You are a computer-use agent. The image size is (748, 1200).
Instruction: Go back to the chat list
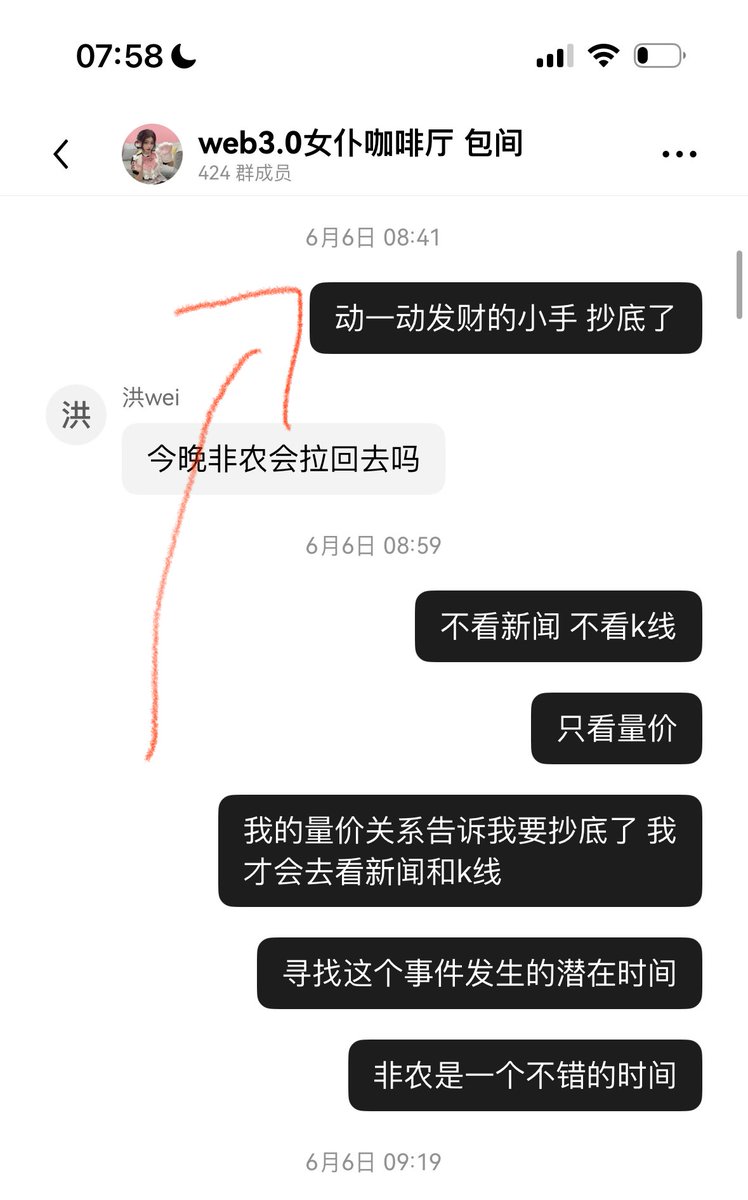(x=62, y=154)
